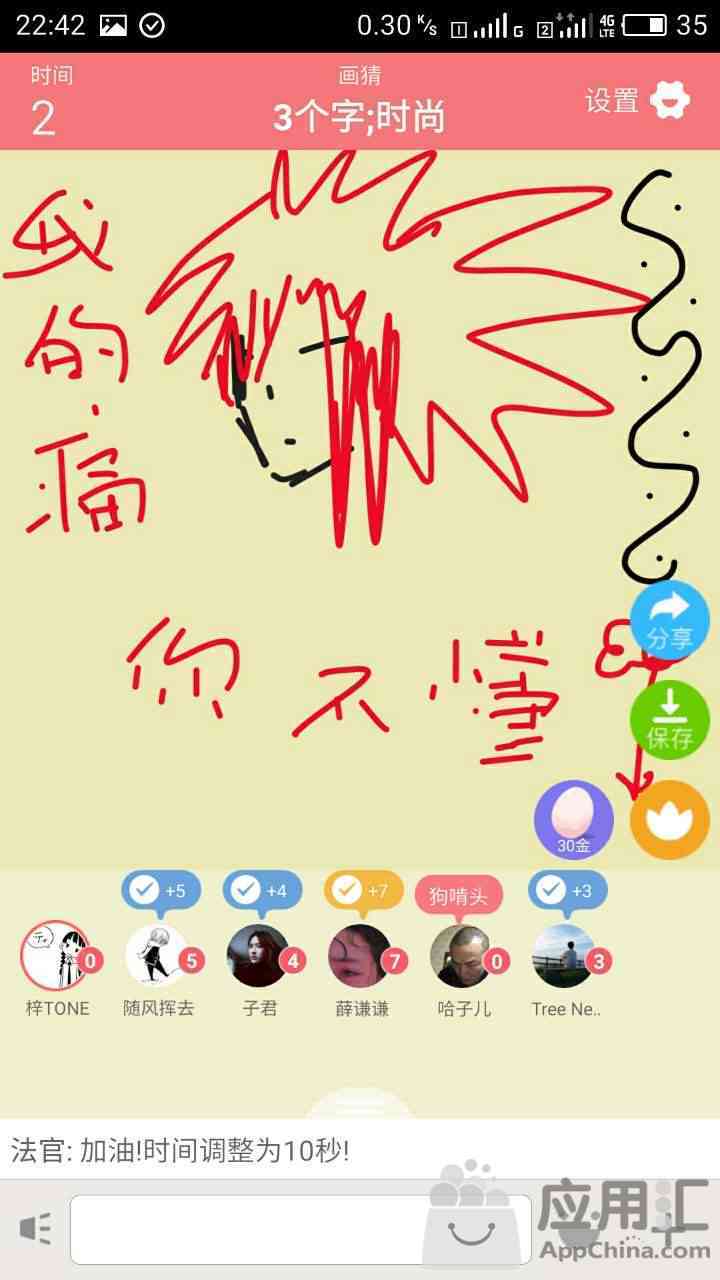This screenshot has height=1280, width=720.
Task: Expand the chat drawer handle
Action: pos(360,1103)
